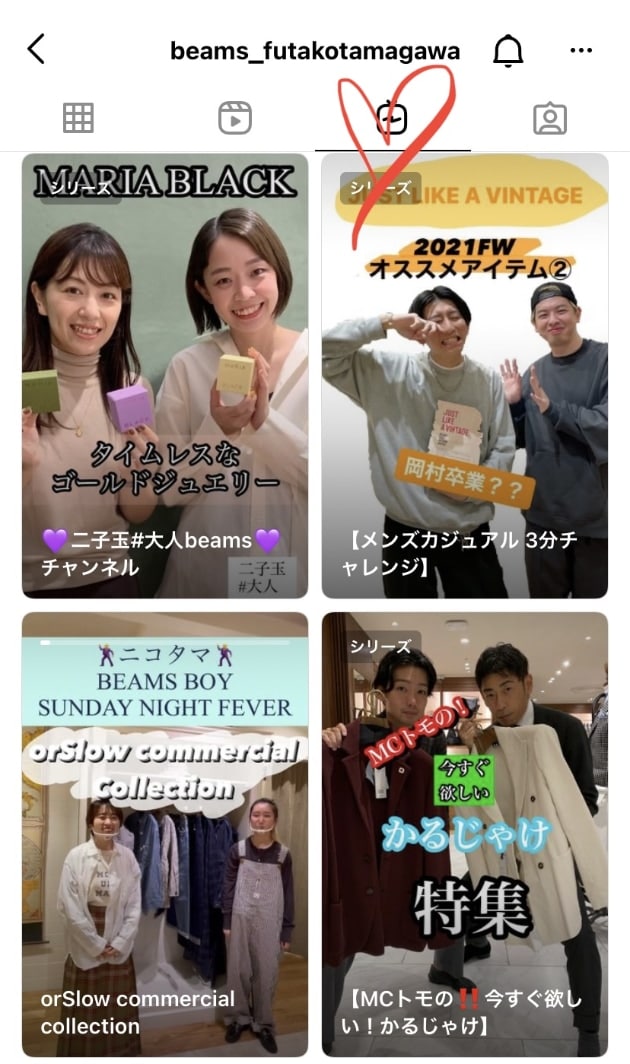Go back with the top-left arrow
Screen dimensions: 630x1064
[36, 49]
